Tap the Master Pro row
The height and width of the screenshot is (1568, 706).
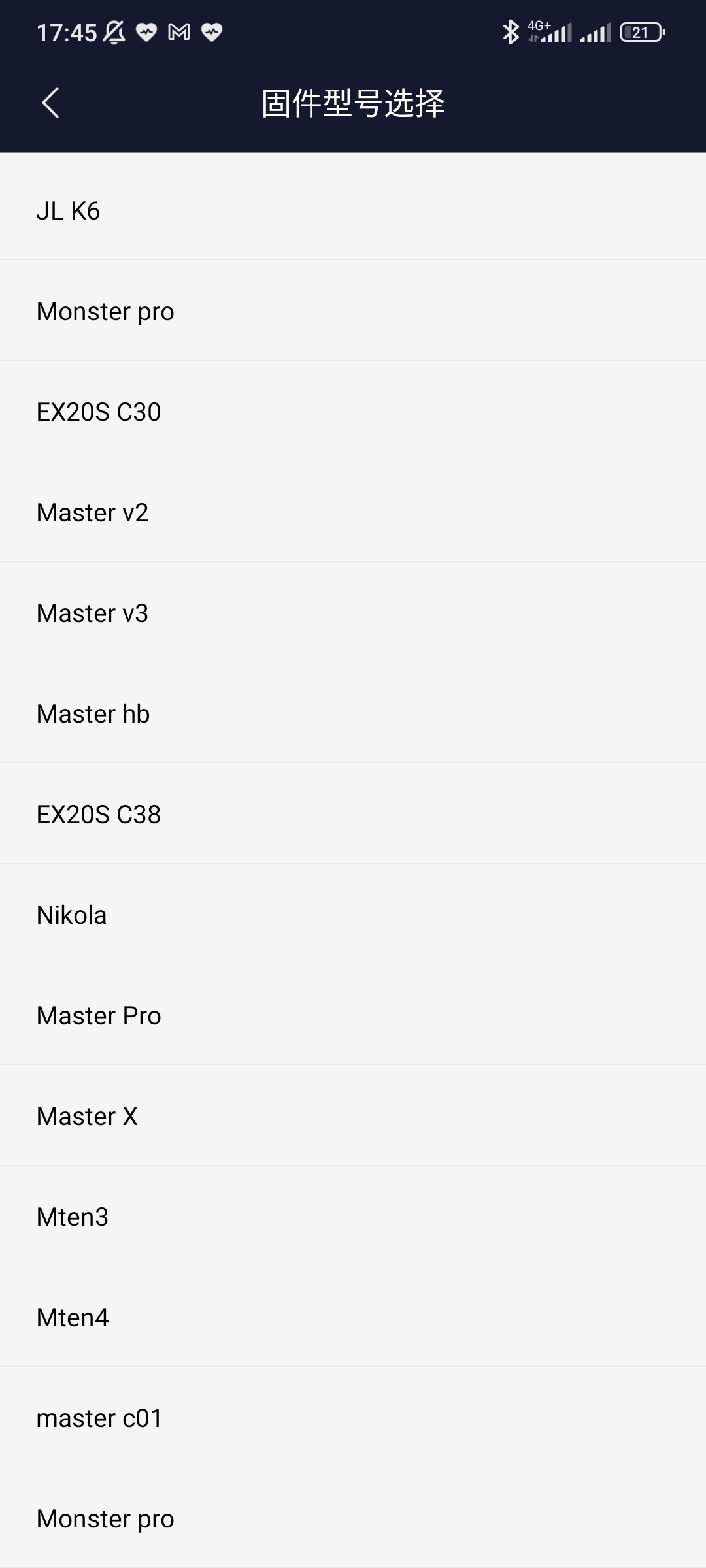pyautogui.click(x=353, y=1015)
